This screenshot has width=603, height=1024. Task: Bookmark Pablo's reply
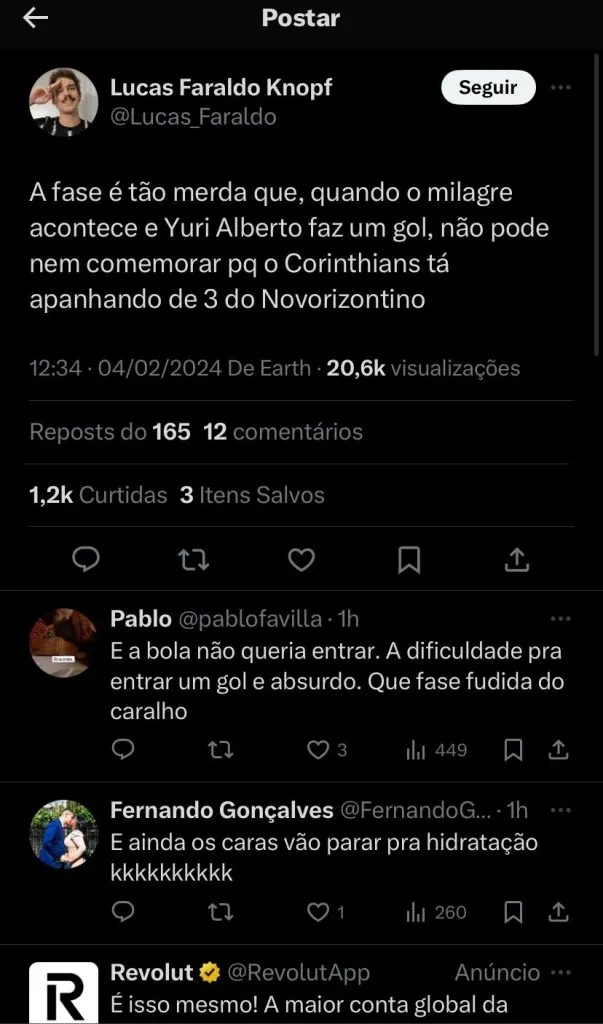513,749
